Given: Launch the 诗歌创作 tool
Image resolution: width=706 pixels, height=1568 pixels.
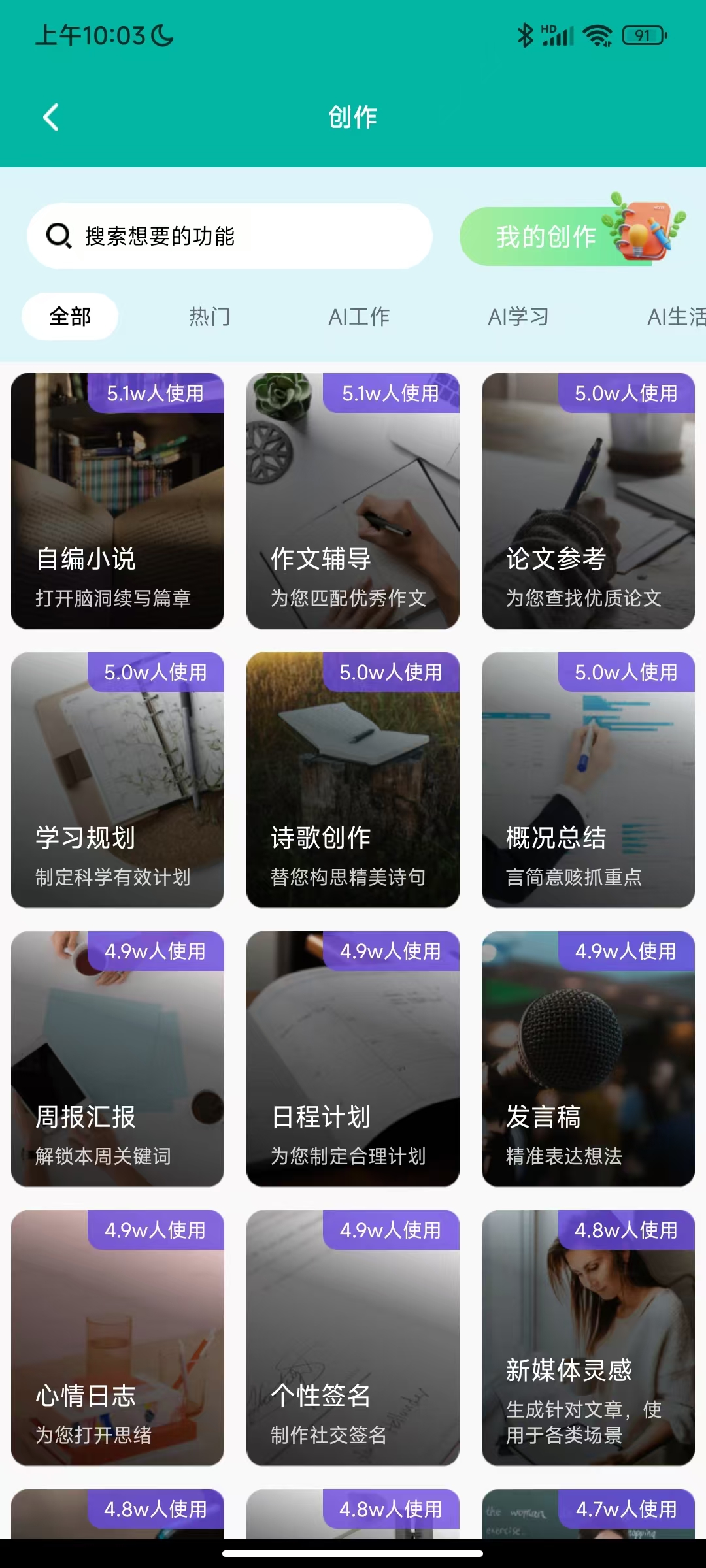Looking at the screenshot, I should 353,780.
